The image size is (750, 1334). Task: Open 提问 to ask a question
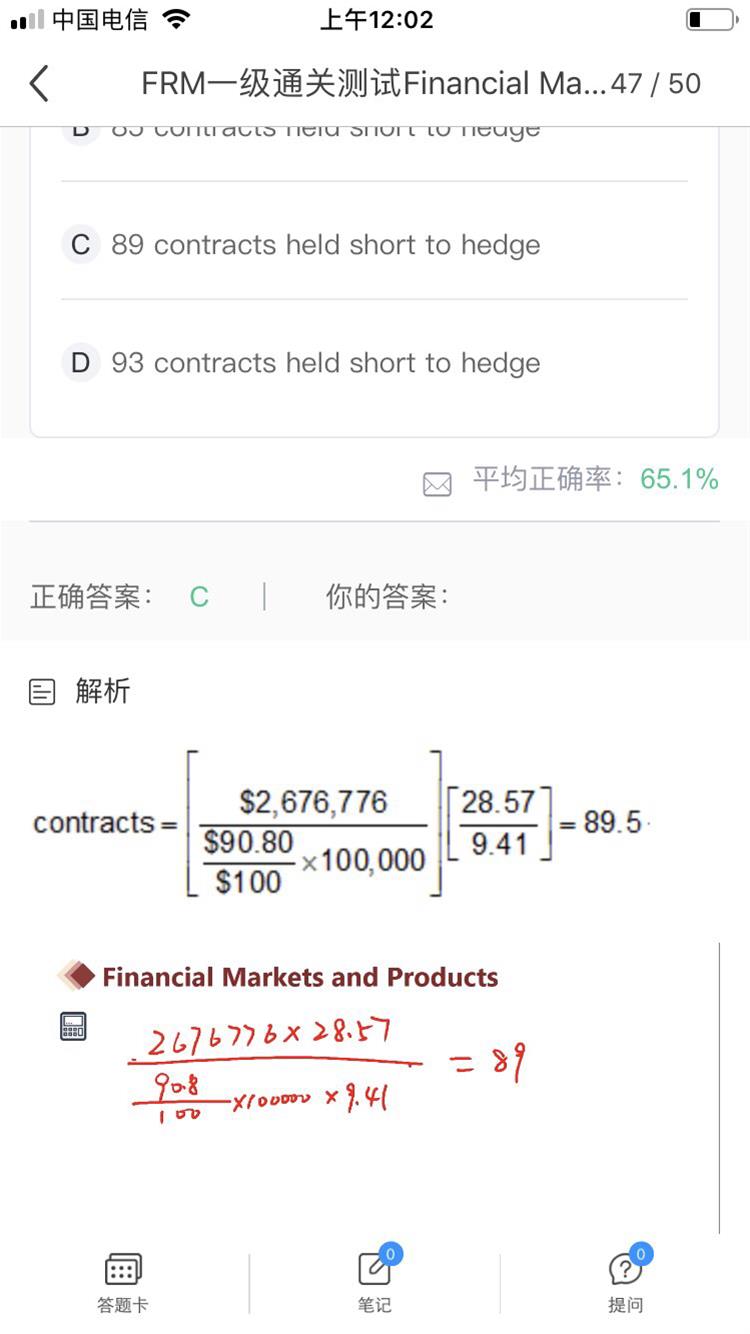coord(626,1283)
